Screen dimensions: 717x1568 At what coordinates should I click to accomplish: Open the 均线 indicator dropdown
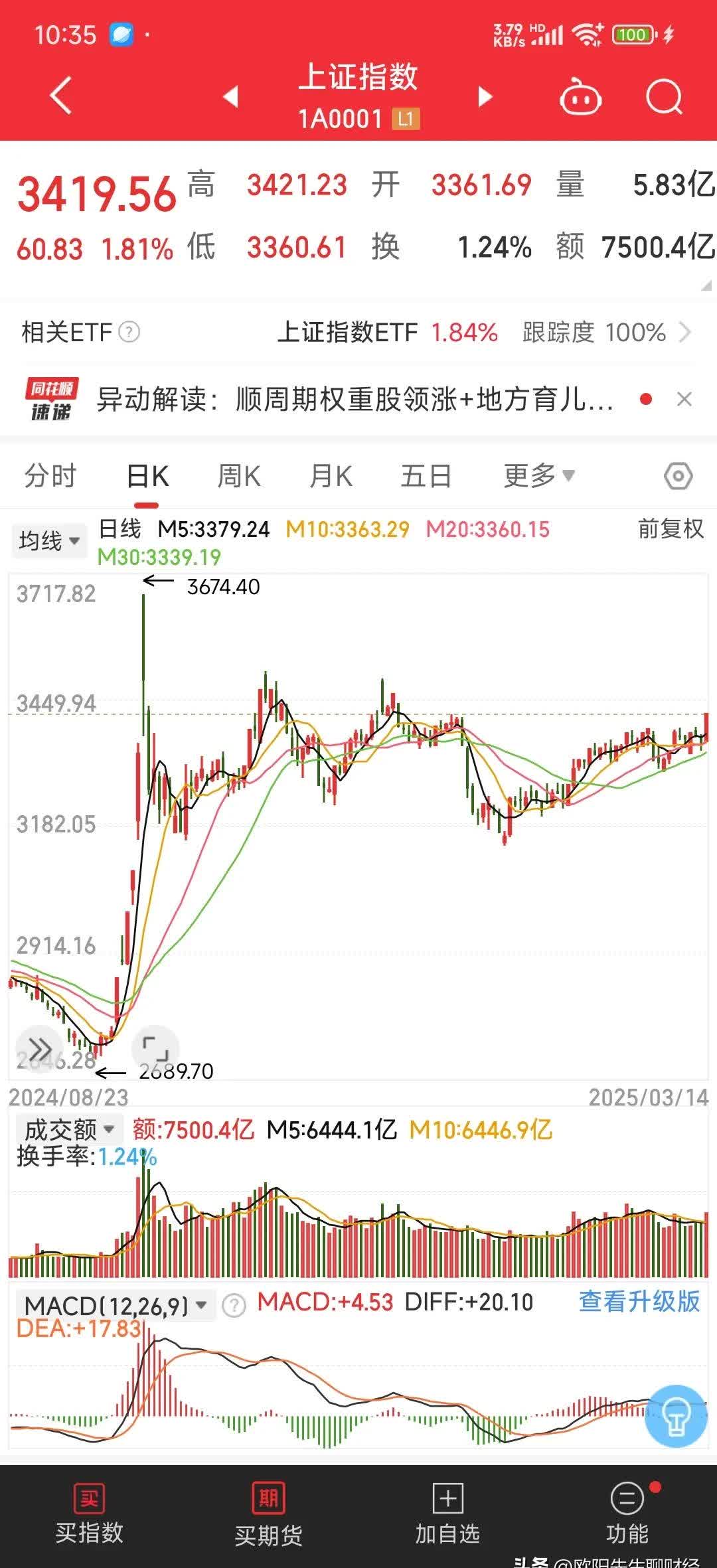[49, 540]
